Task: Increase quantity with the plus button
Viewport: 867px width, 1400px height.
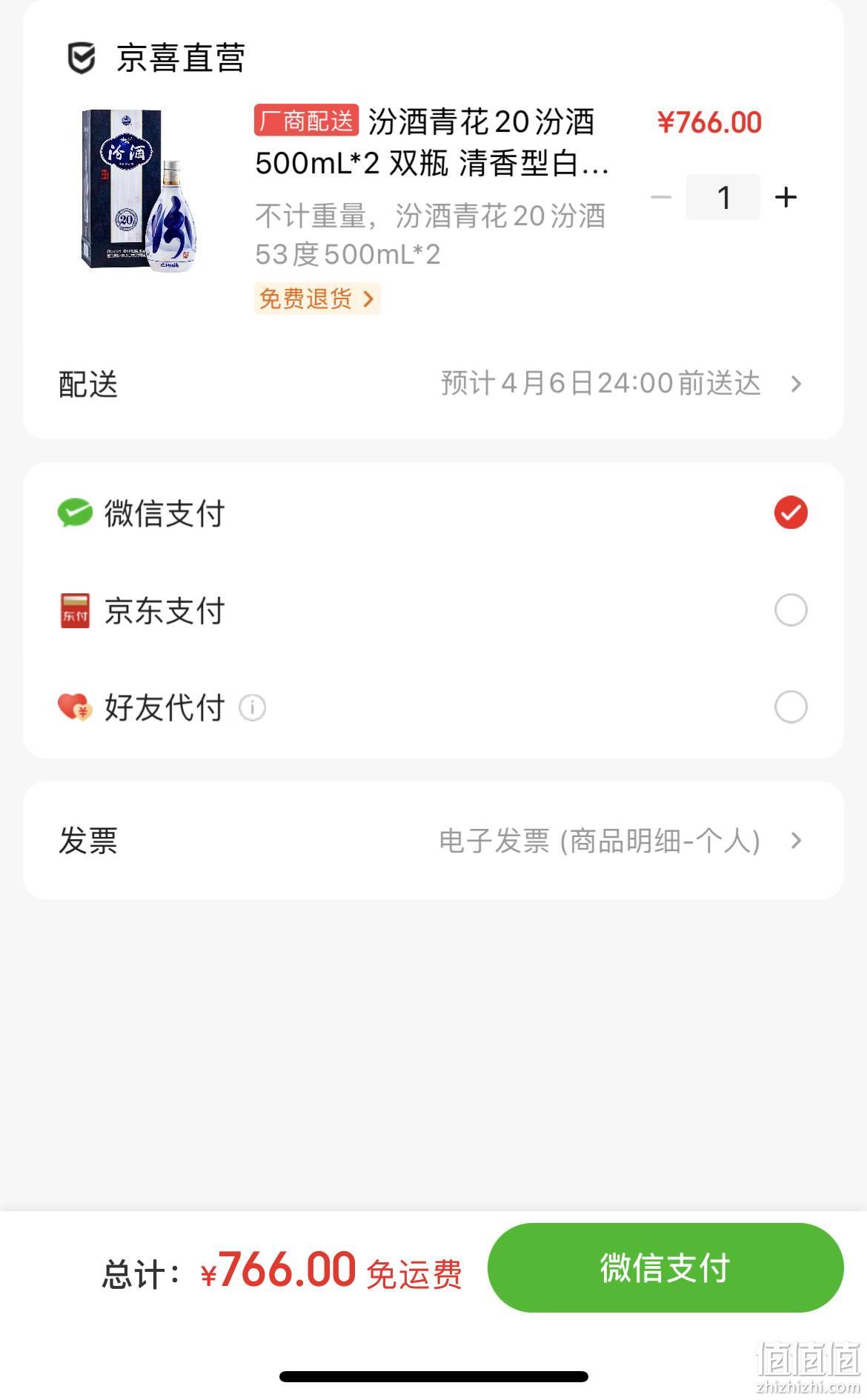Action: [x=785, y=197]
